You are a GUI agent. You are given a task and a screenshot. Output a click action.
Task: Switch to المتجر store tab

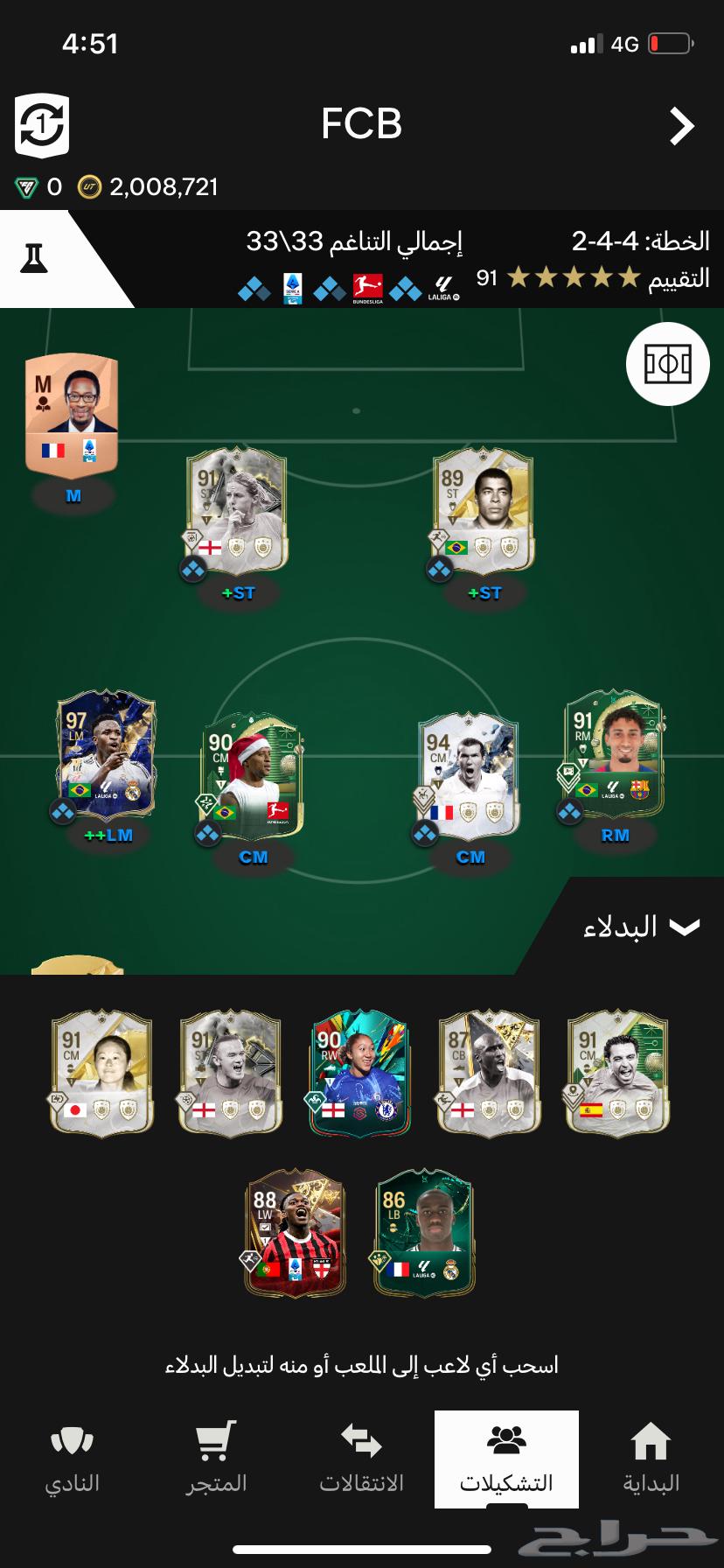[216, 1459]
